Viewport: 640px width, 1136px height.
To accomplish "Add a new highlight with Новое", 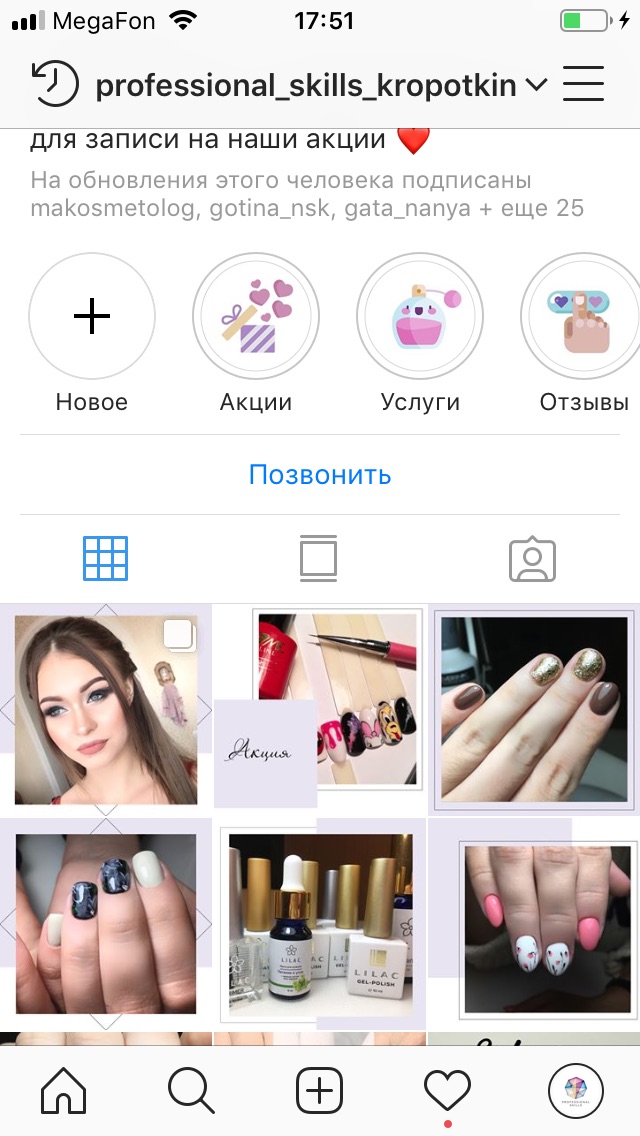I will 92,317.
